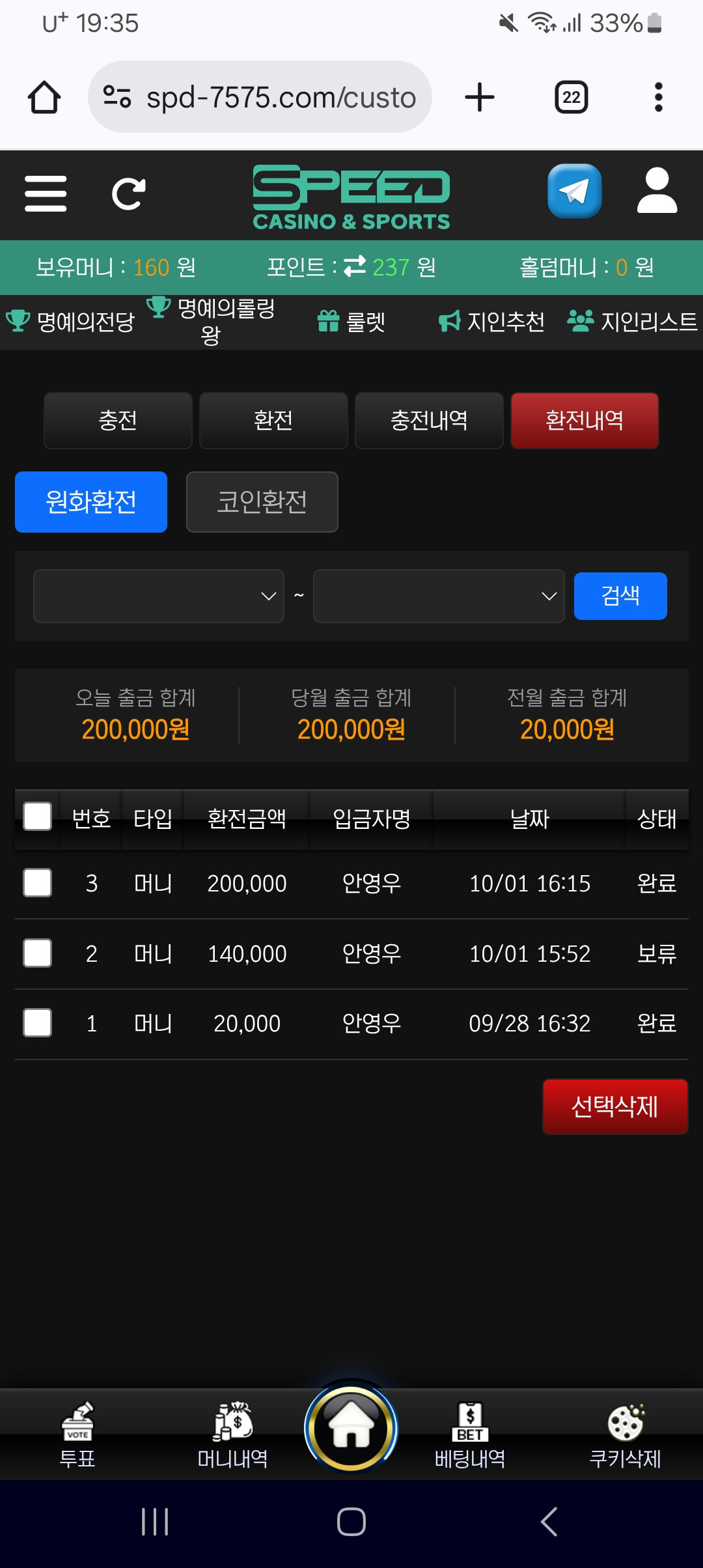703x1568 pixels.
Task: Open 투표 in the bottom bar
Action: click(77, 1436)
